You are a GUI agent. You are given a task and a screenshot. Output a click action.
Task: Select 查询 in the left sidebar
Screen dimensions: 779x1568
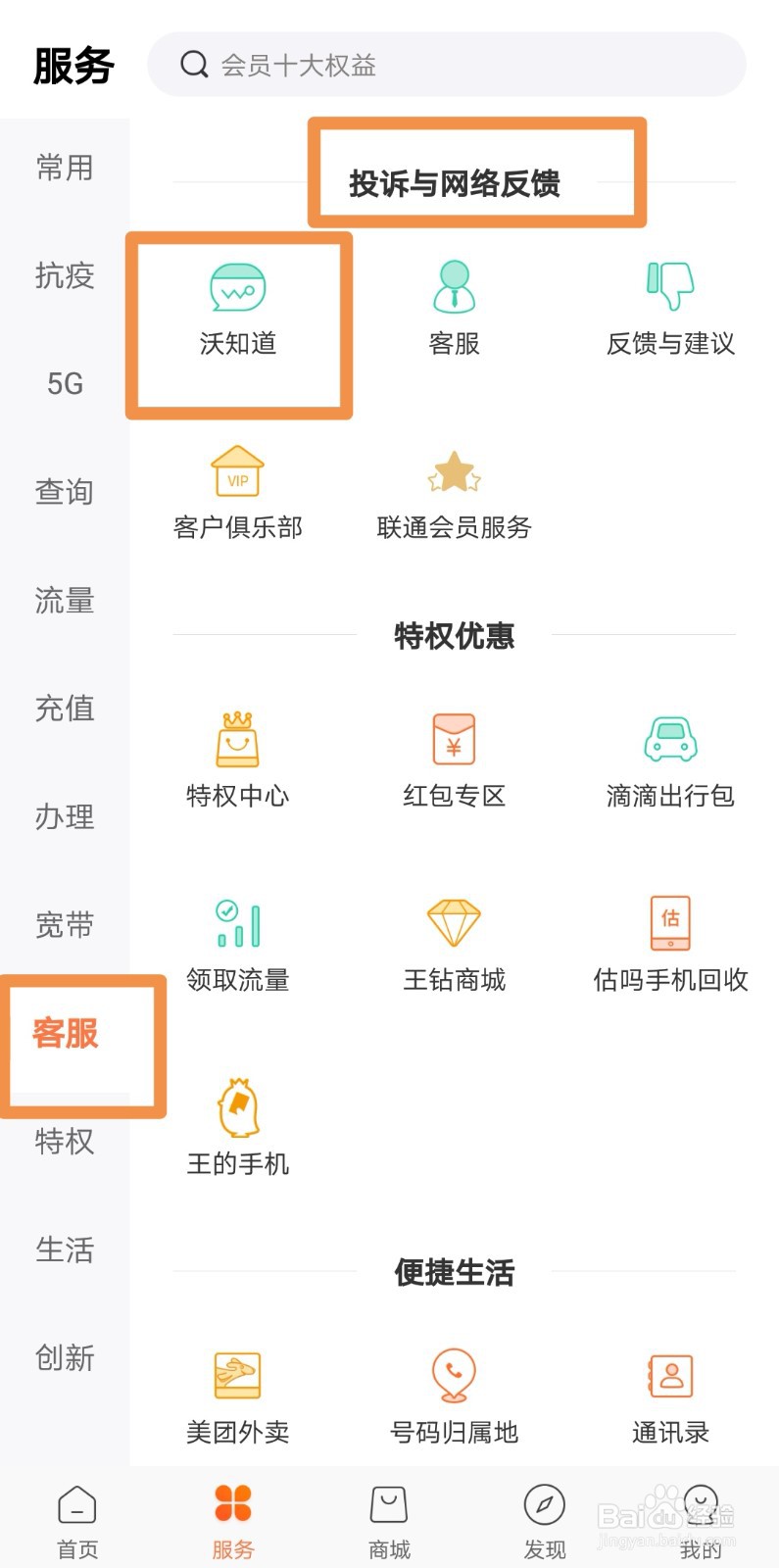[64, 493]
